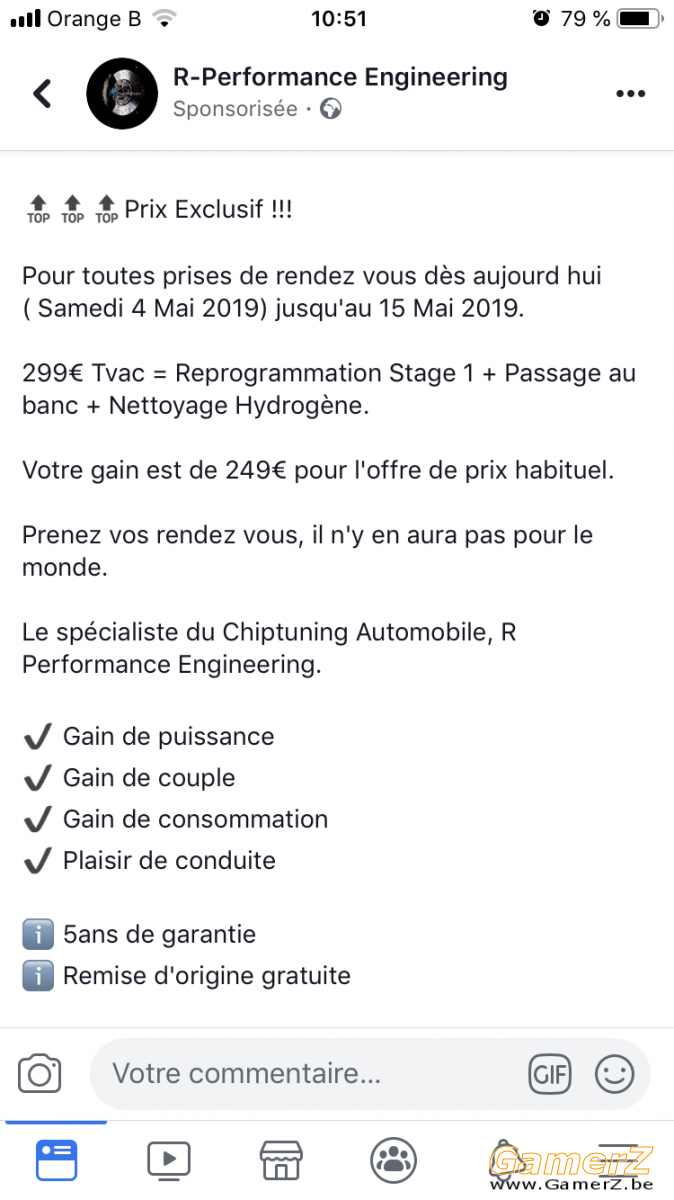Open the R-Performance Engineering page name
The image size is (674, 1200).
(x=340, y=77)
